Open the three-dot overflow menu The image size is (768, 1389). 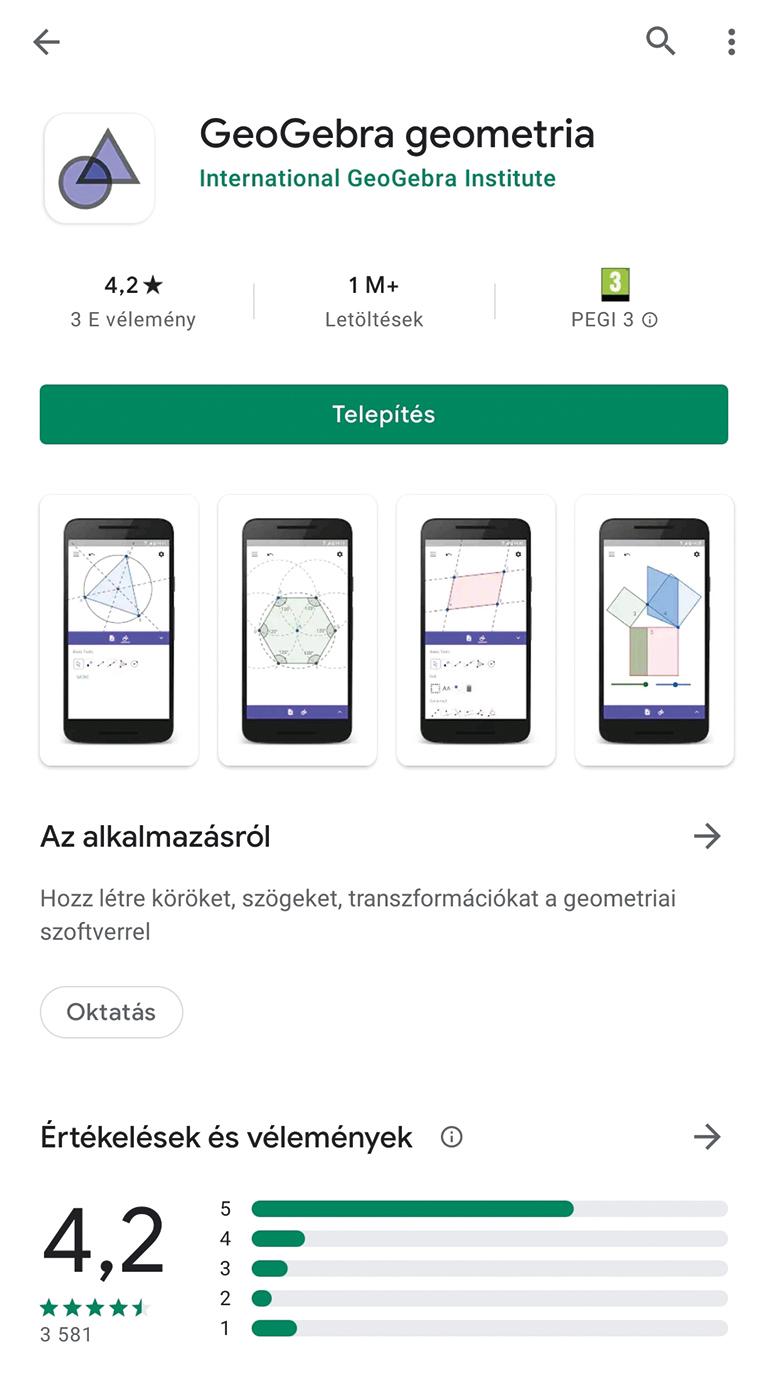[x=732, y=42]
